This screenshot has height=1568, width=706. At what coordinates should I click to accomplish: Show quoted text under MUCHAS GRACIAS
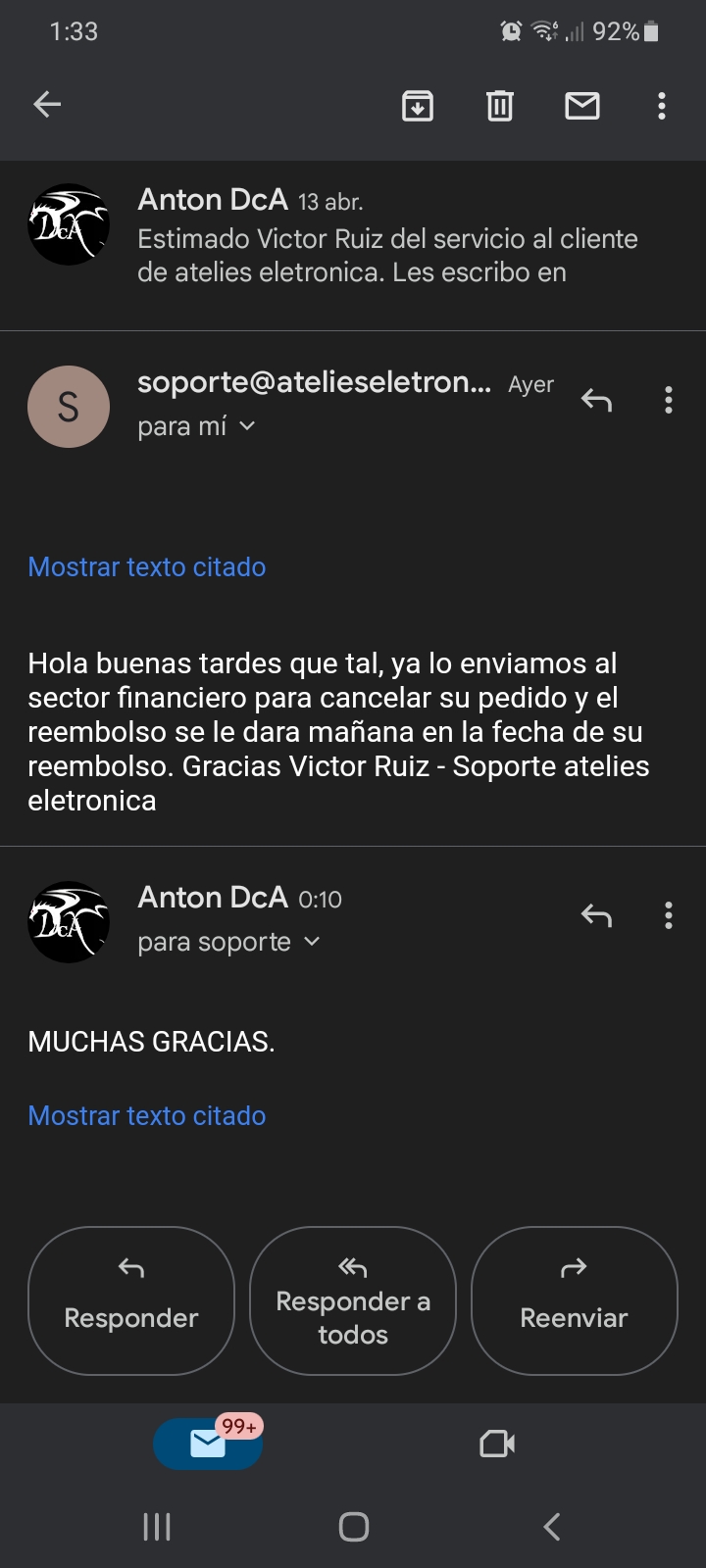pos(147,1115)
